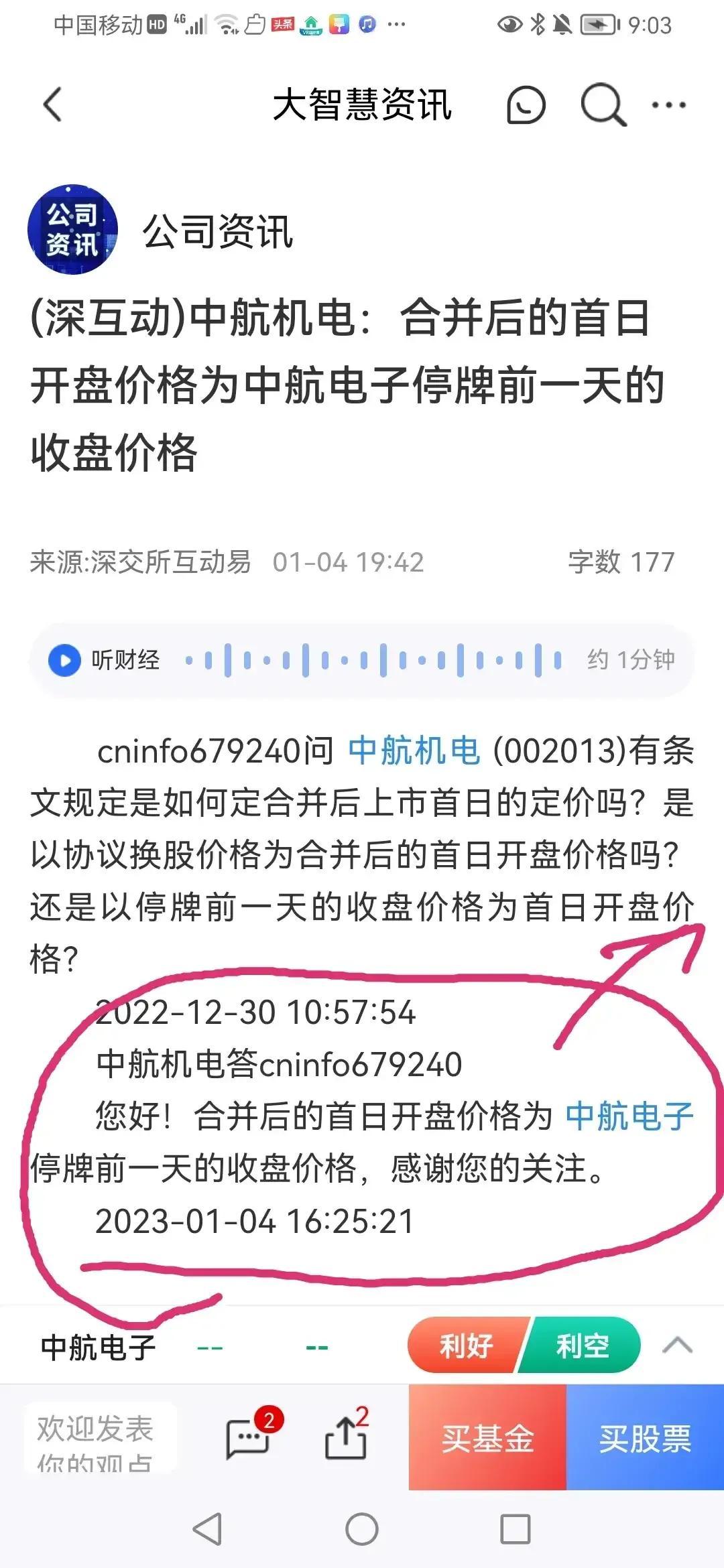724x1568 pixels.
Task: Open recent apps from the navigation bar
Action: (515, 1530)
